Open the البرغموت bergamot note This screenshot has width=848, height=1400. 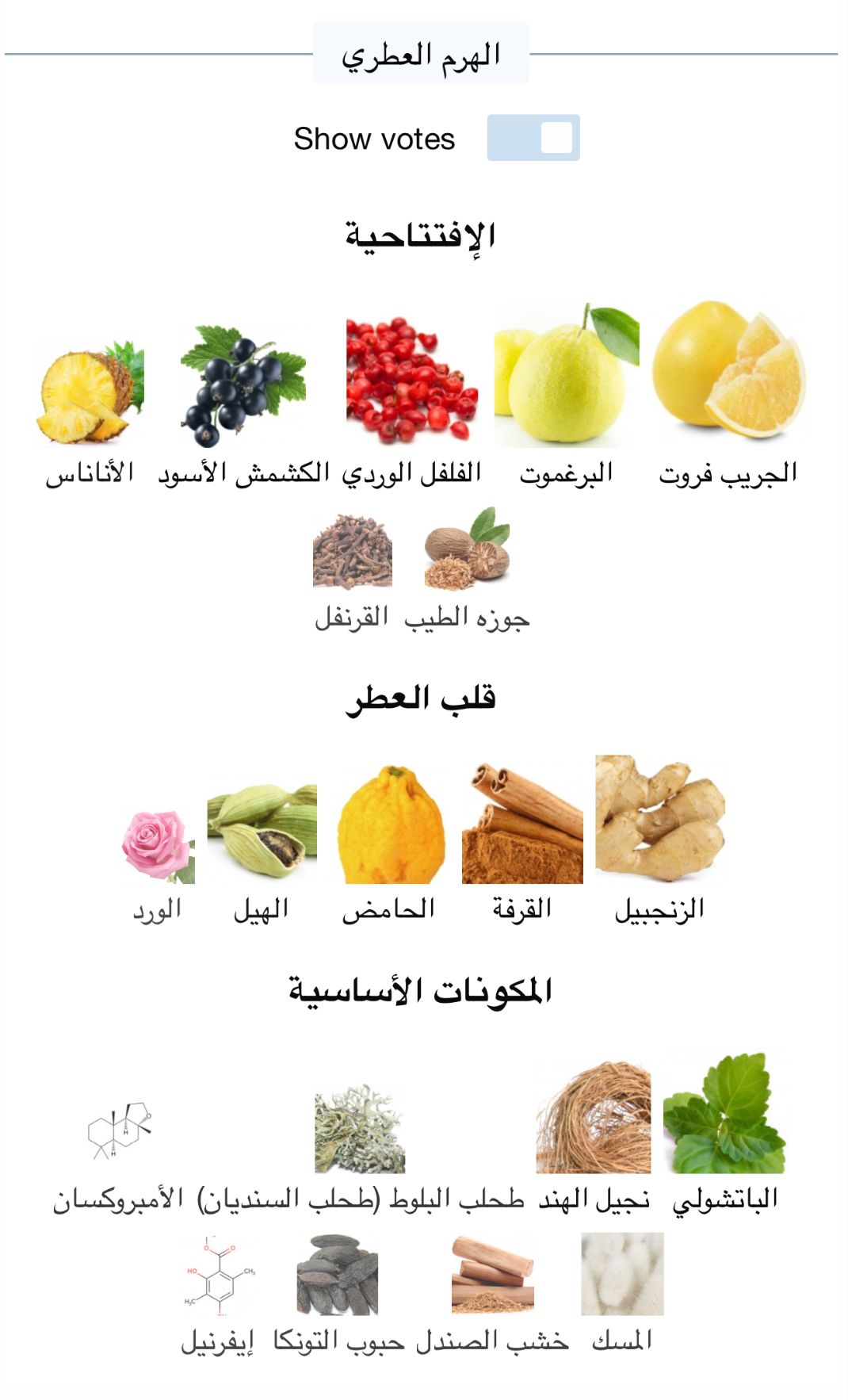(x=566, y=376)
